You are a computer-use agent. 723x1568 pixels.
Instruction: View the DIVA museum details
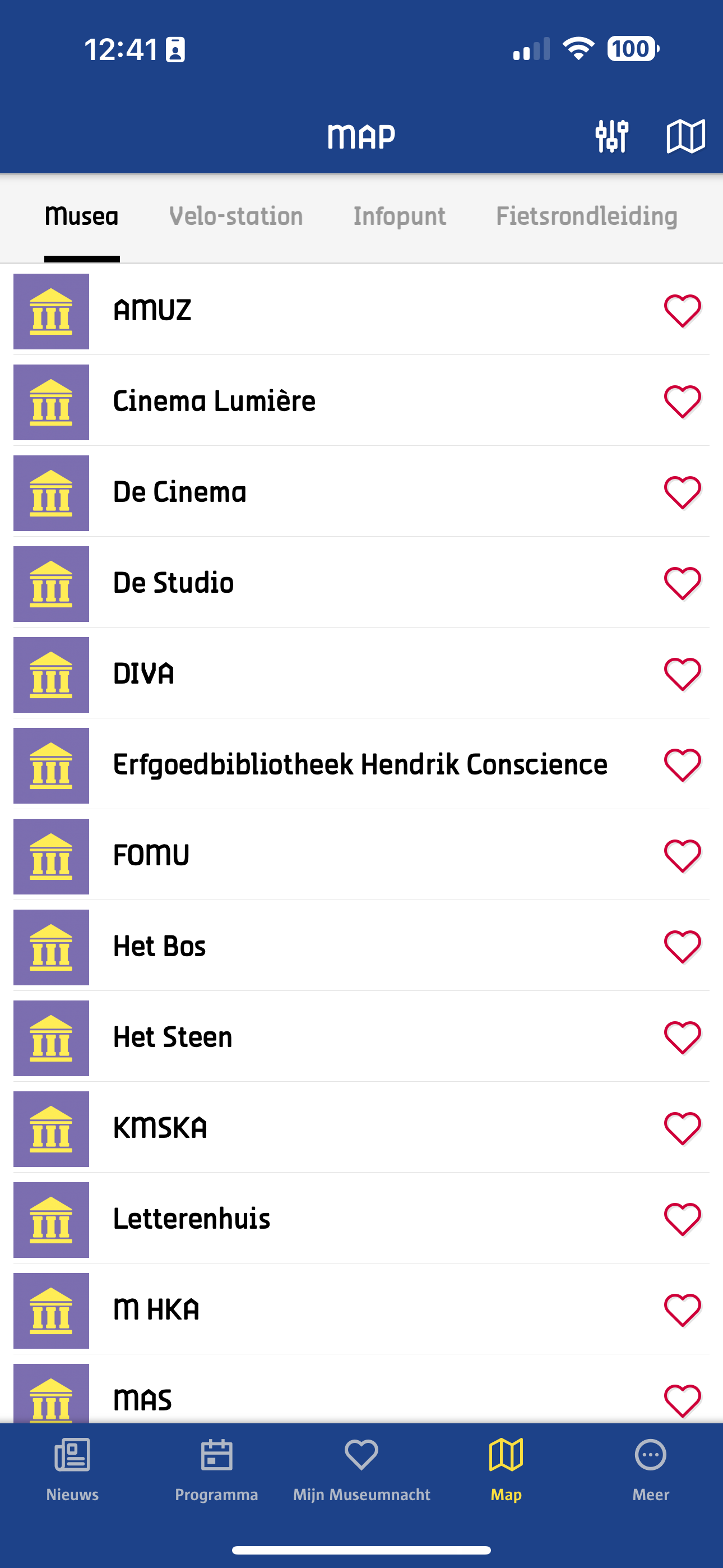[x=143, y=674]
